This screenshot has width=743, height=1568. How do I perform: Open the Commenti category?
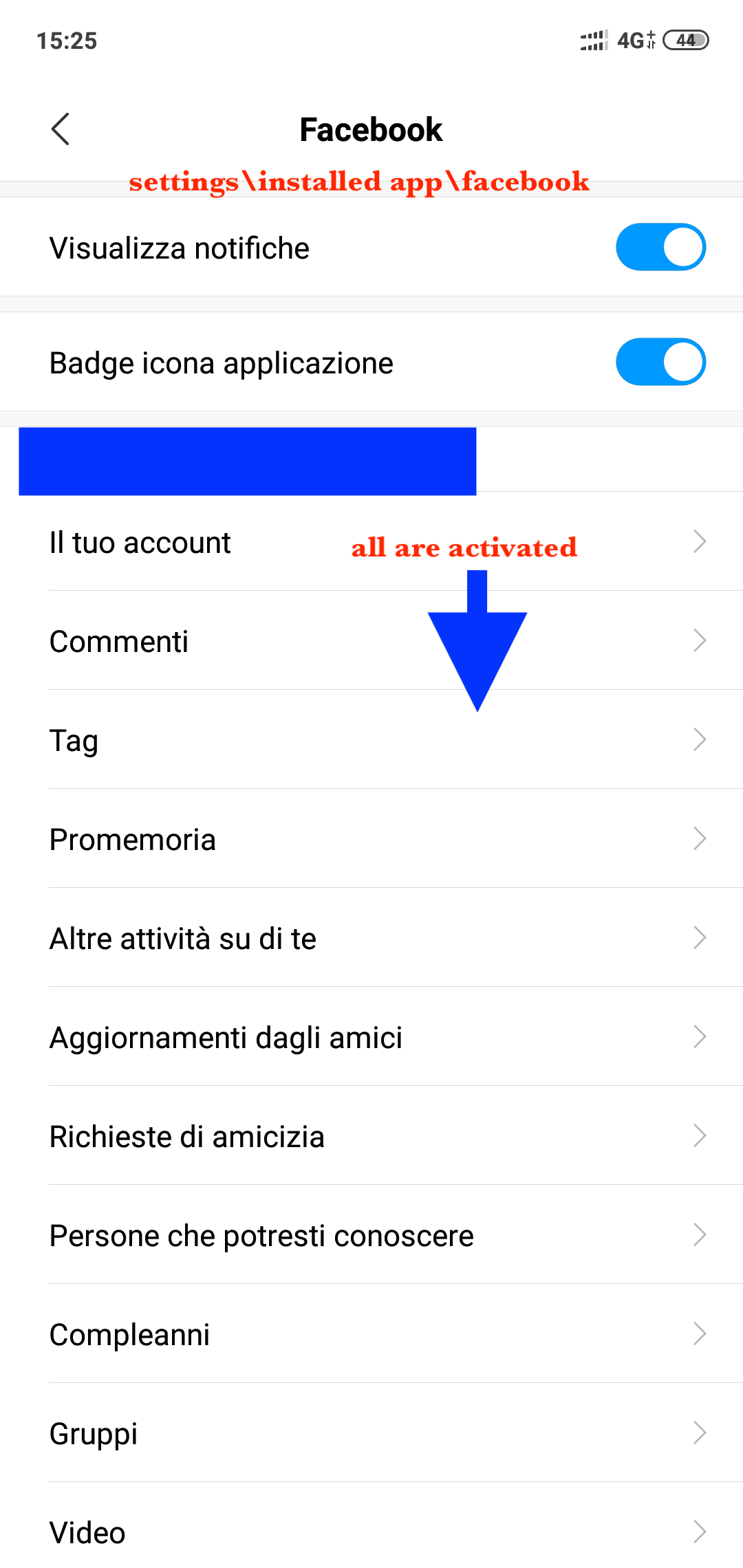click(x=371, y=640)
